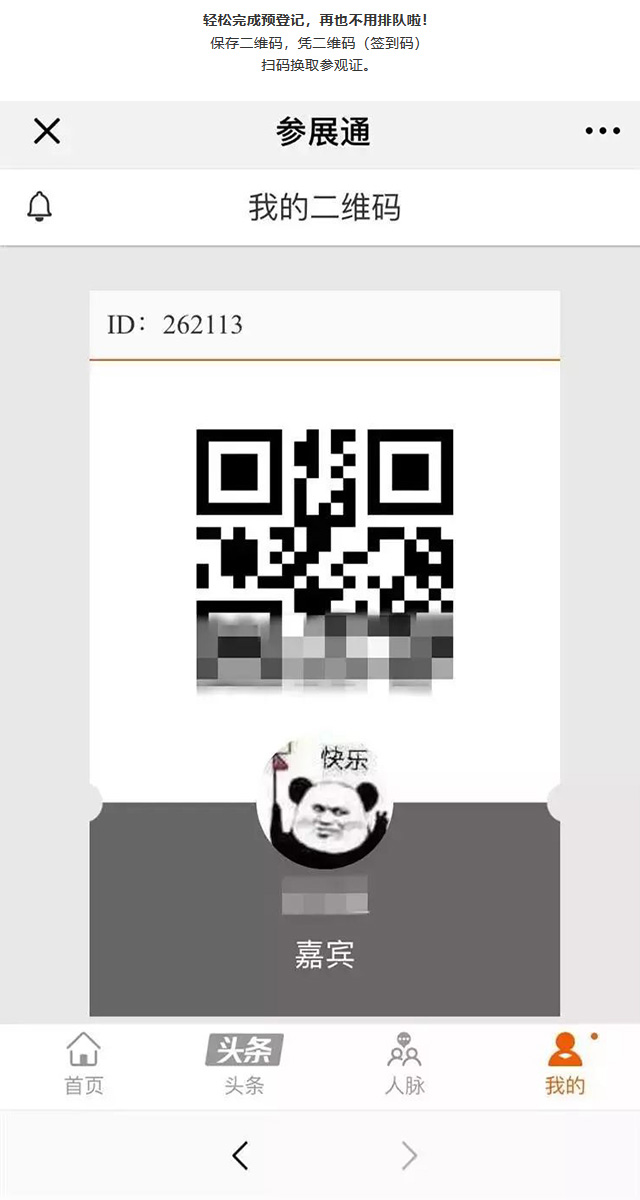
Task: Close the 参展通 page
Action: [x=47, y=131]
